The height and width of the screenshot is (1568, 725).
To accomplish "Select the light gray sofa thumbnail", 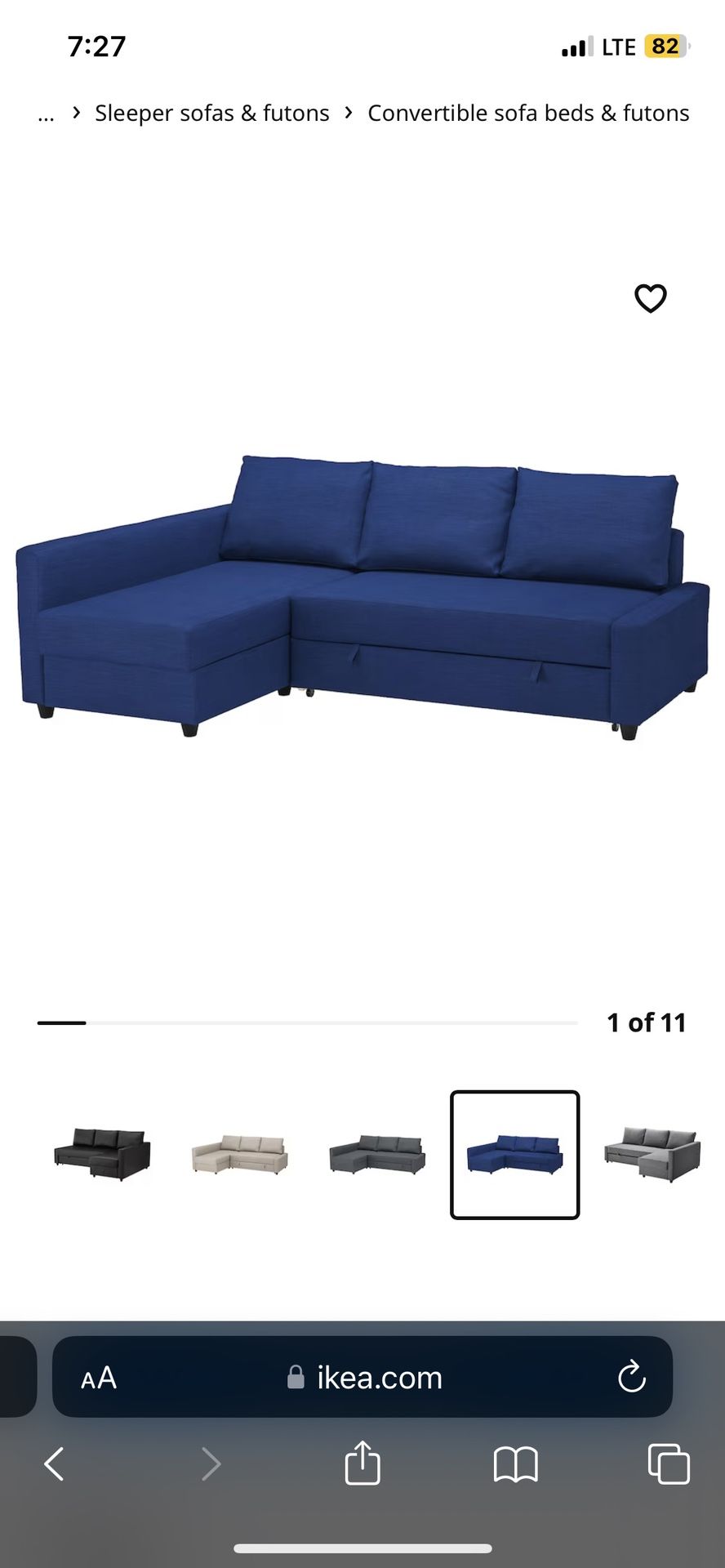I will pos(652,1154).
